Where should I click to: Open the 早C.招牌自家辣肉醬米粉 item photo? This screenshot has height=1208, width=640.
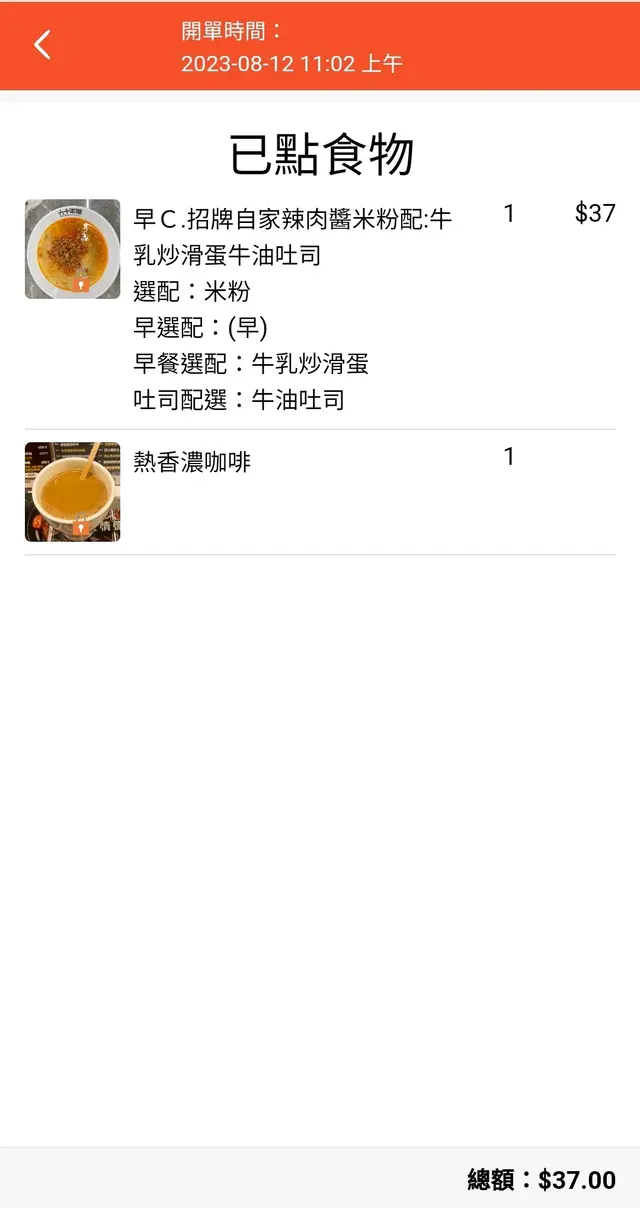pos(72,249)
